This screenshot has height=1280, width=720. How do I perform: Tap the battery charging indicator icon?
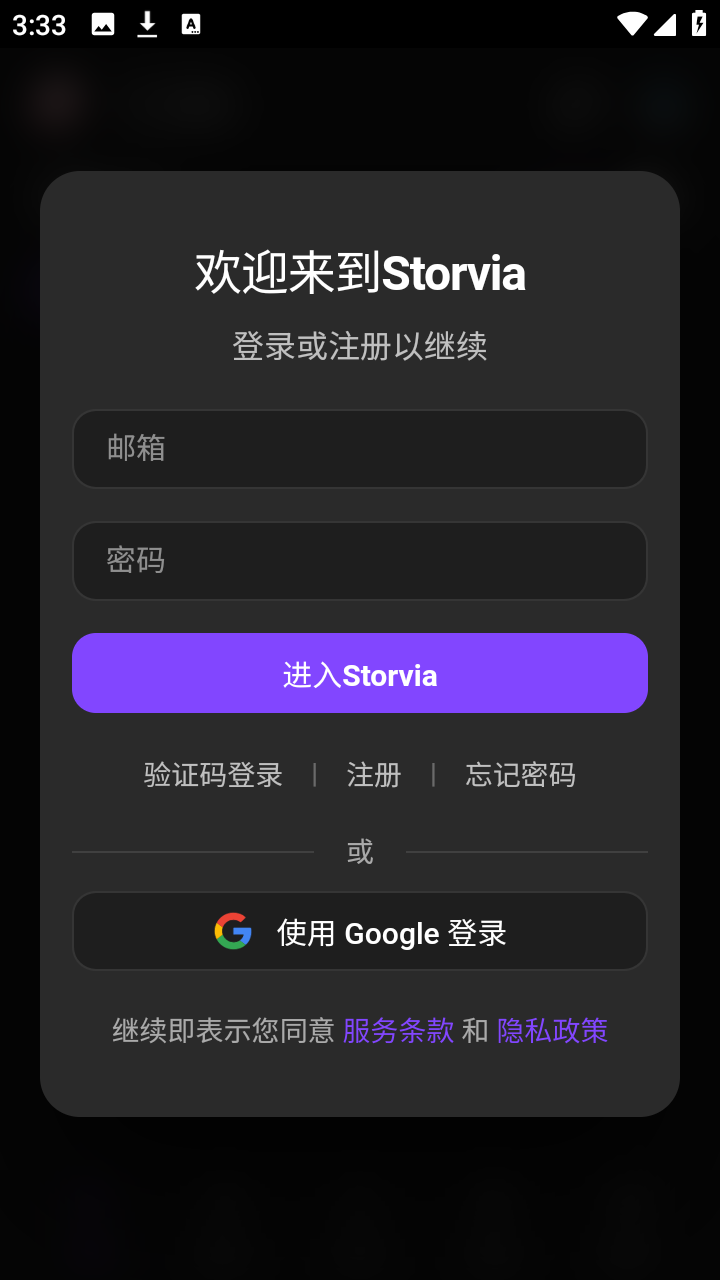[x=700, y=25]
